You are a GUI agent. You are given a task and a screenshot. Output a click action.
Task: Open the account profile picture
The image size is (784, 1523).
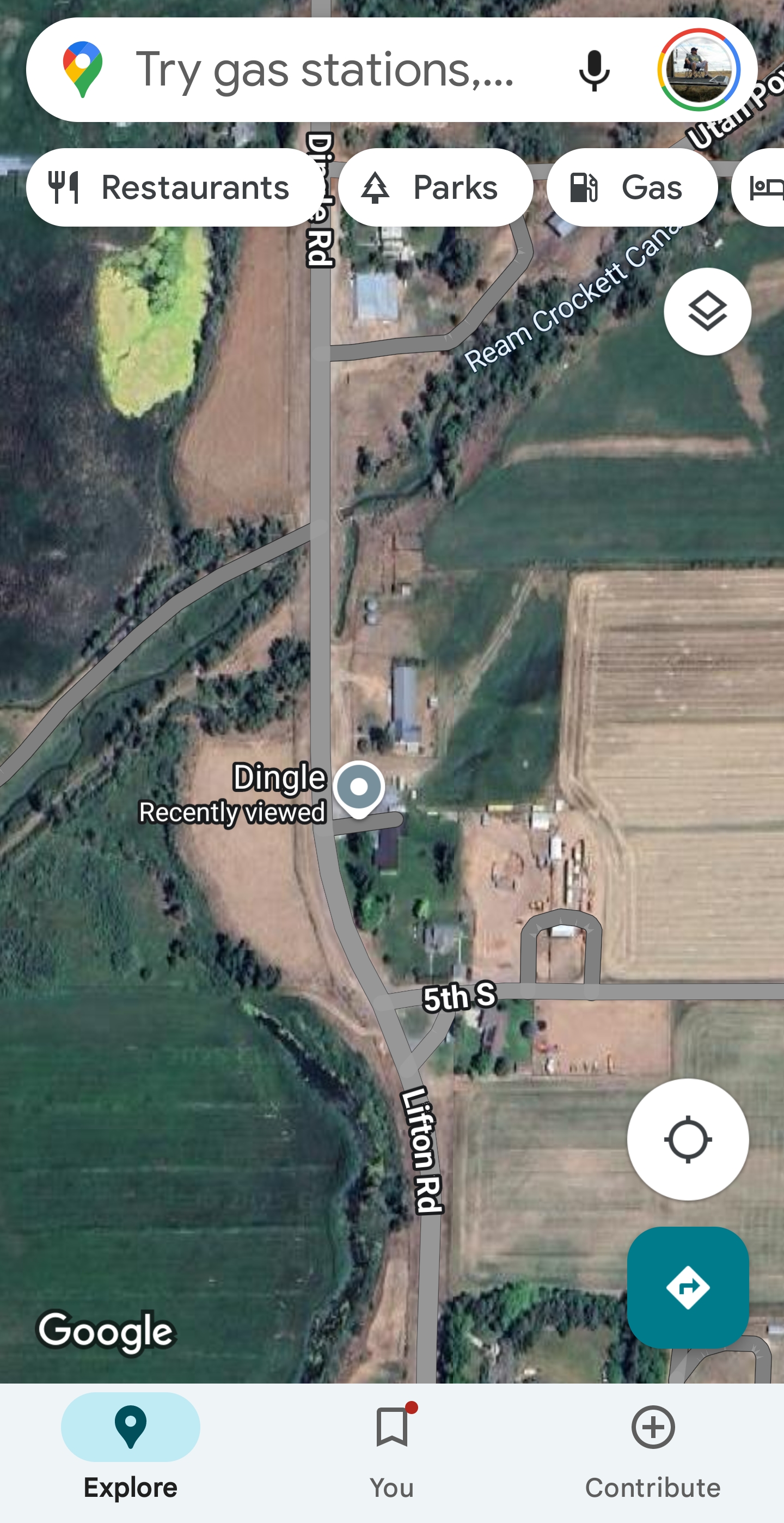click(x=699, y=70)
